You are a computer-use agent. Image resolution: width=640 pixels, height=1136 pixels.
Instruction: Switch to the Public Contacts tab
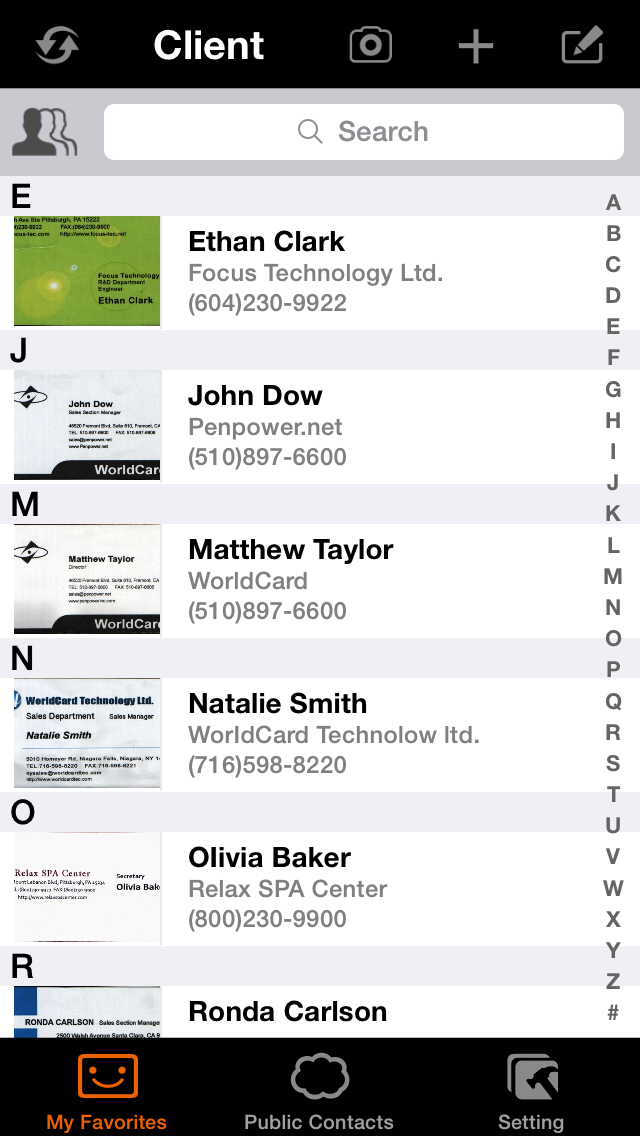[x=319, y=1092]
